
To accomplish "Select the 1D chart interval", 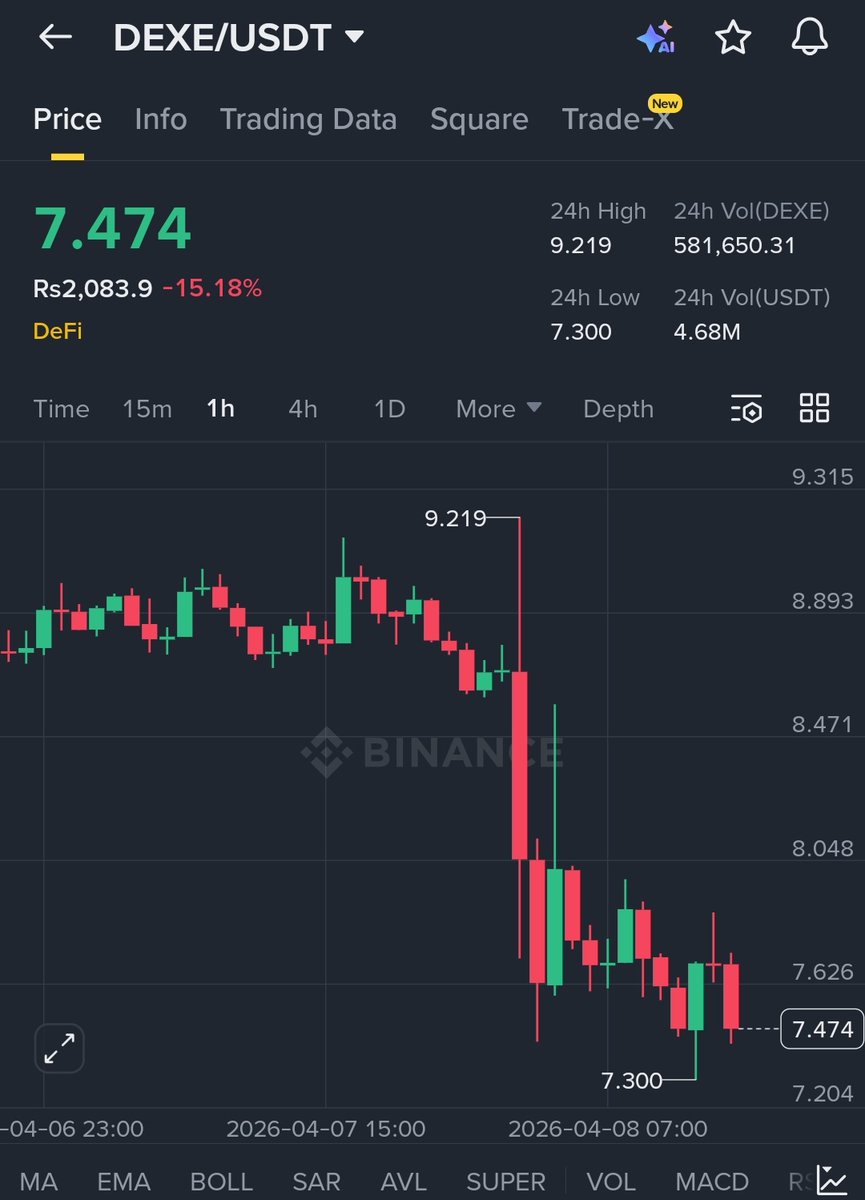I will pyautogui.click(x=389, y=409).
